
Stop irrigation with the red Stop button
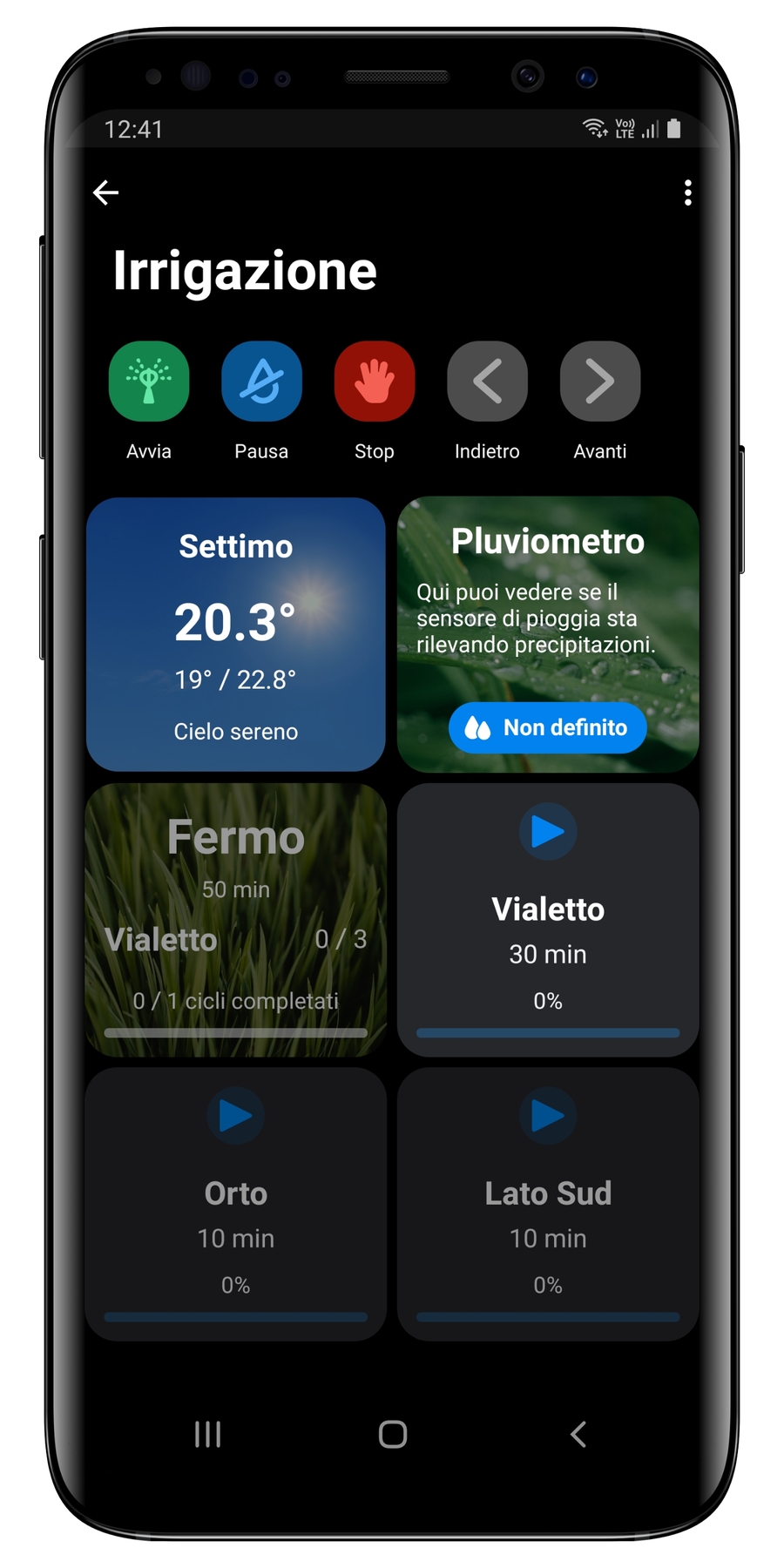[x=374, y=382]
